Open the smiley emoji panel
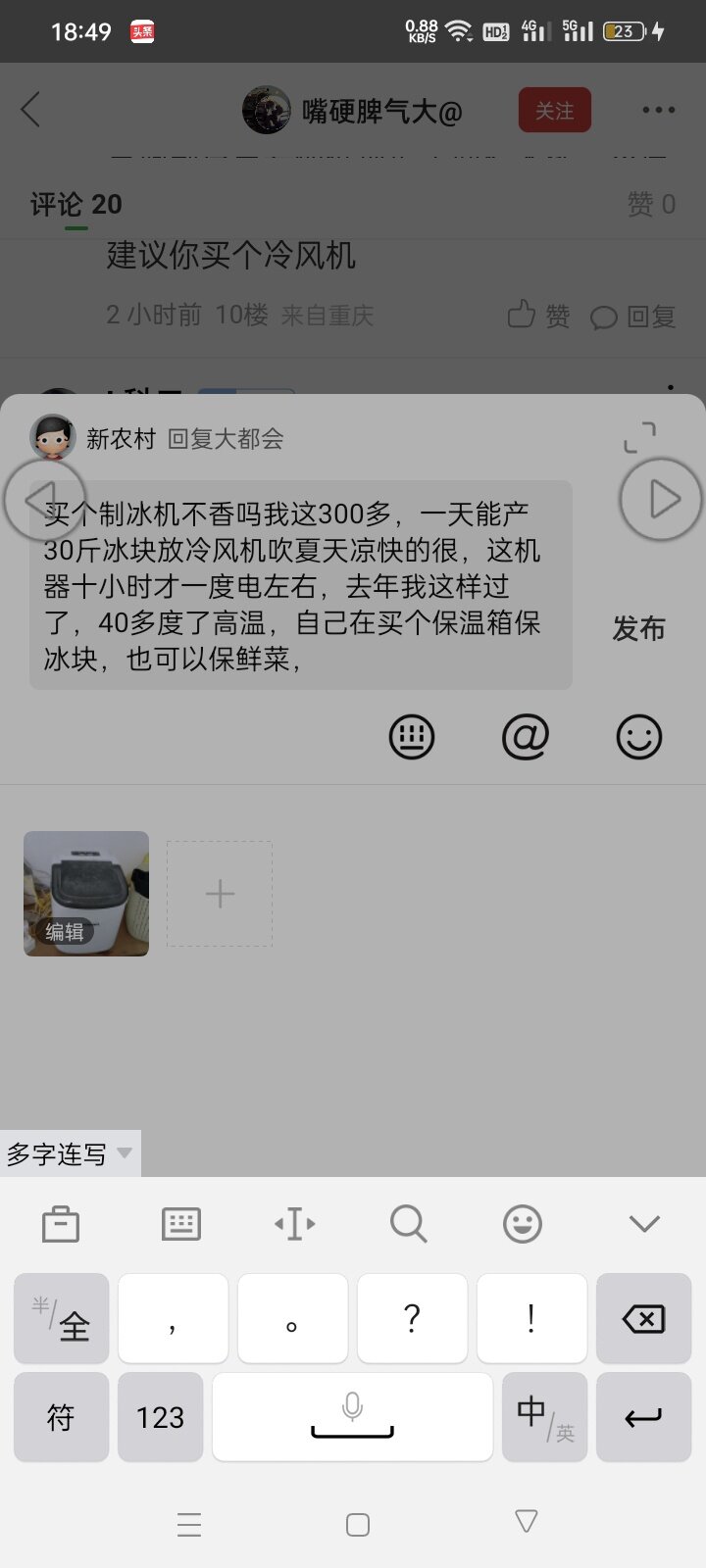This screenshot has height=1568, width=706. 638,737
